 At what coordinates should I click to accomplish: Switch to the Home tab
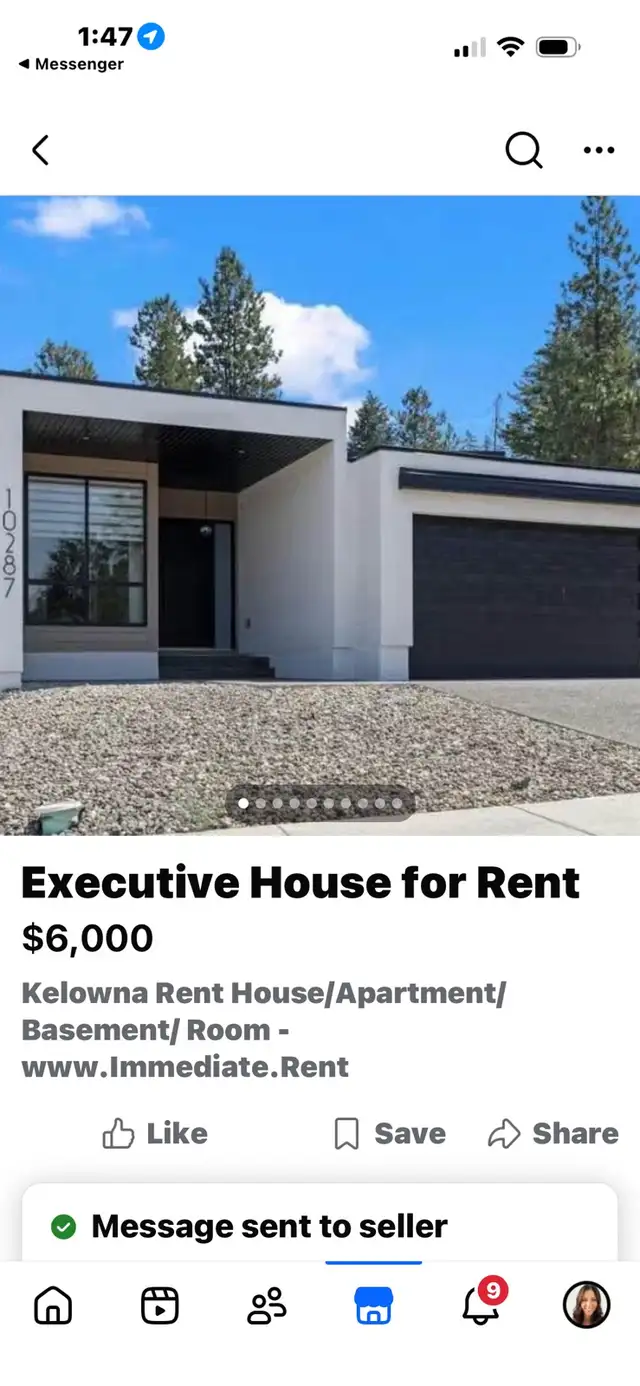(53, 1305)
